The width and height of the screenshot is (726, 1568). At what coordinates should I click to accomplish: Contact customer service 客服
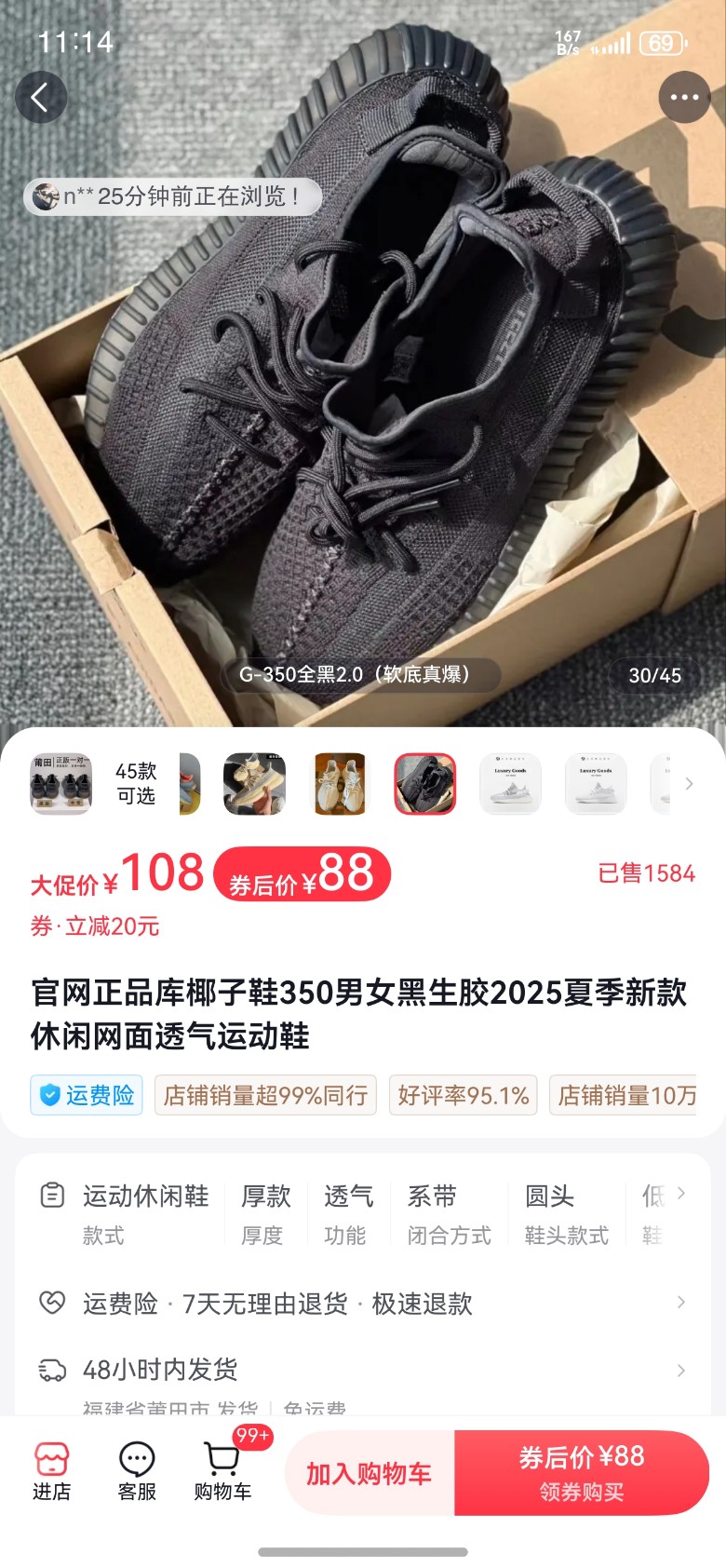coord(137,1472)
